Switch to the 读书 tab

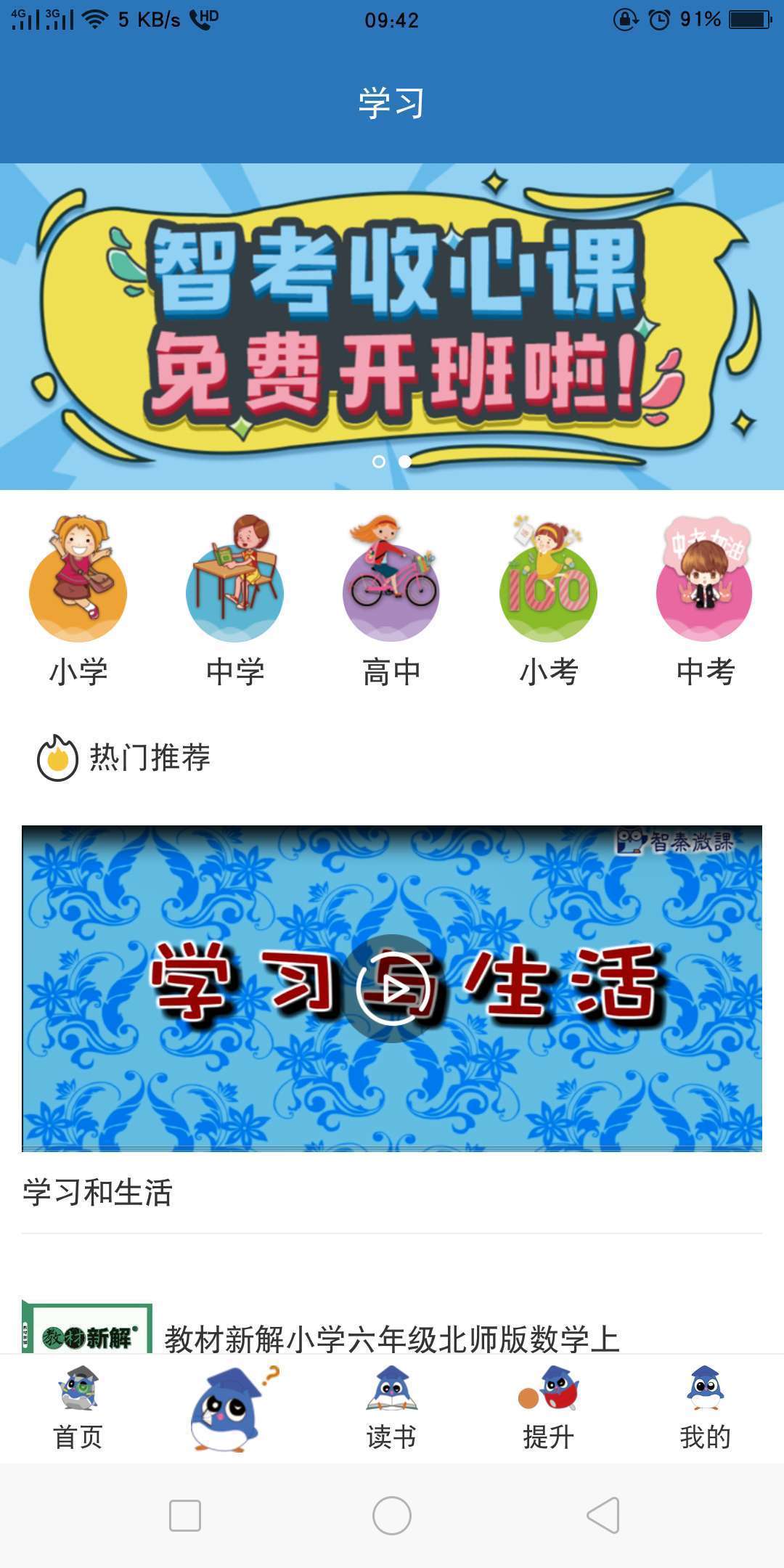pyautogui.click(x=391, y=1408)
